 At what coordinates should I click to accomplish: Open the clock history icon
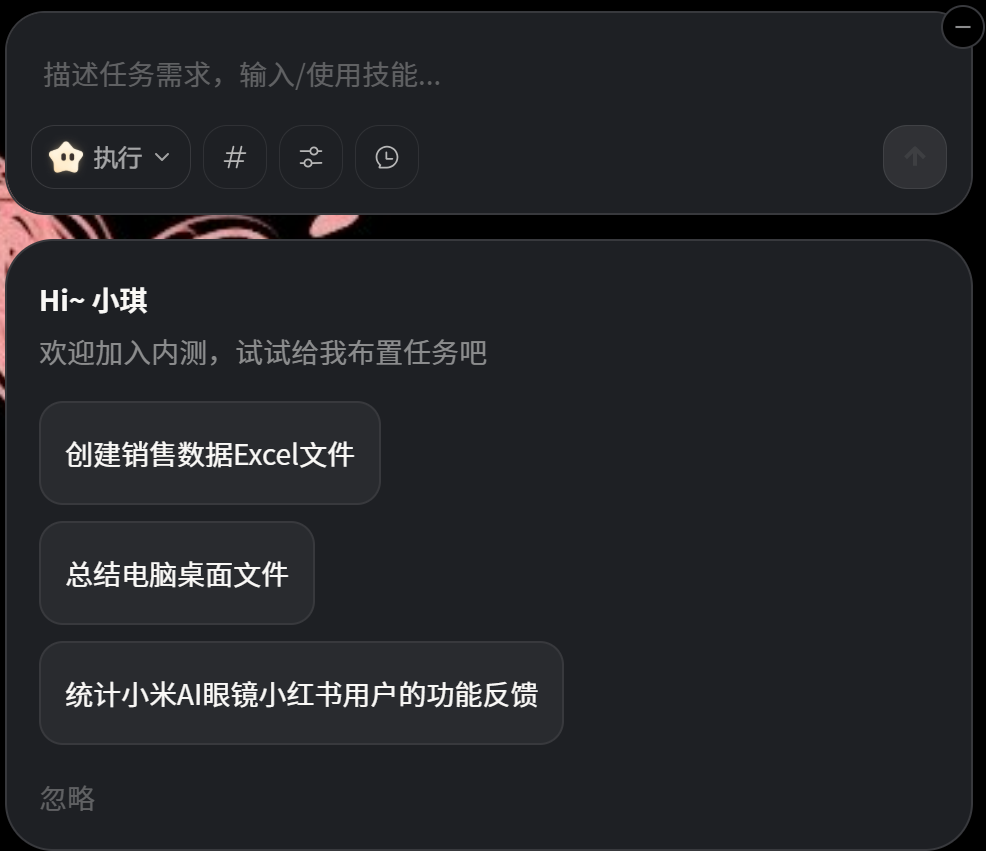[x=387, y=157]
